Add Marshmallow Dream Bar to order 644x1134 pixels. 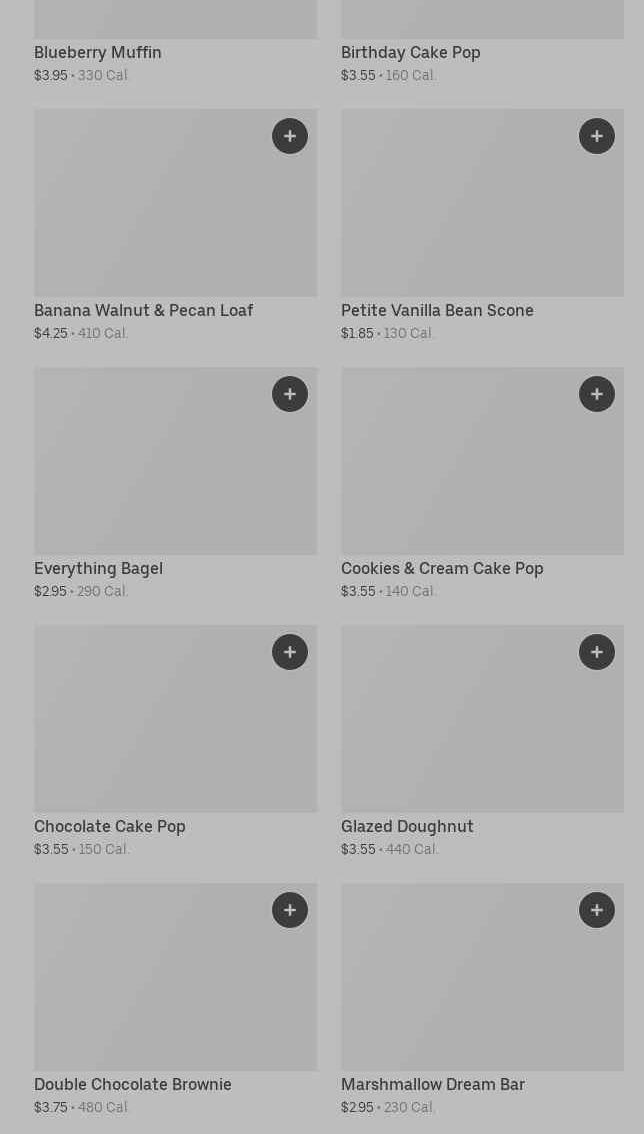tap(597, 910)
